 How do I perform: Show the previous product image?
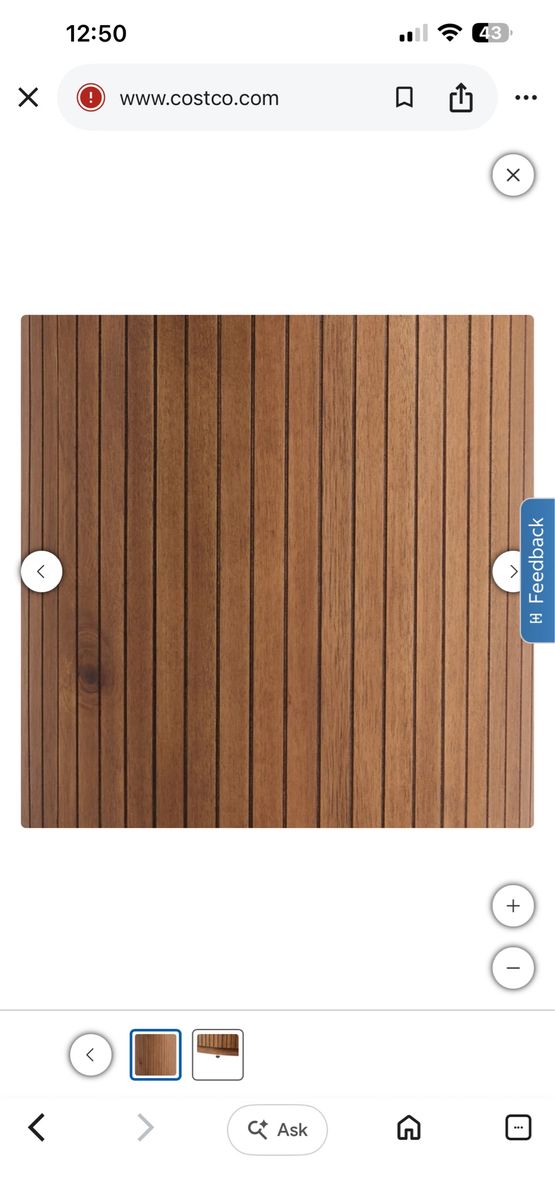[x=41, y=571]
